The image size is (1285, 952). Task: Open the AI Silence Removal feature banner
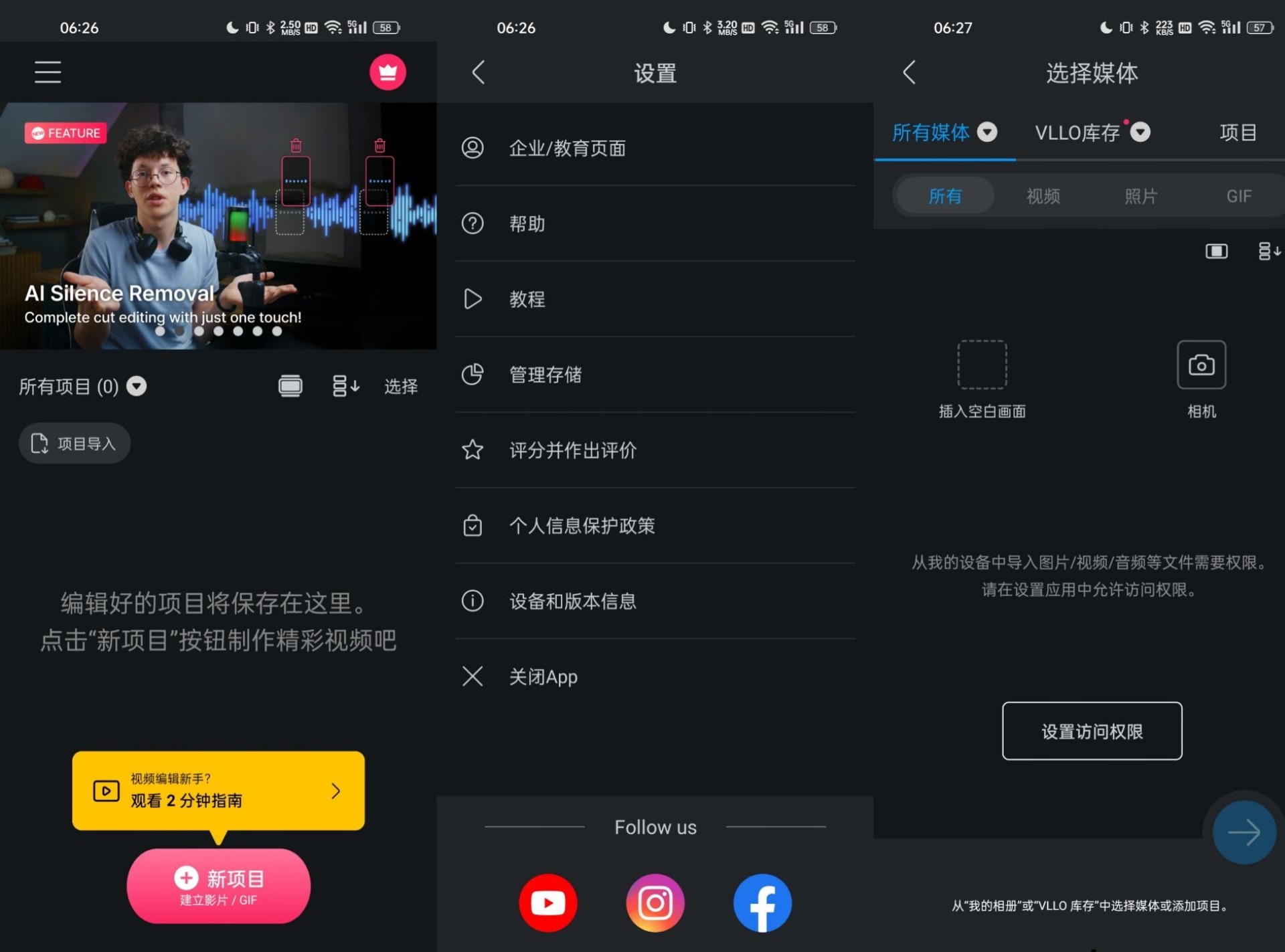(x=218, y=225)
